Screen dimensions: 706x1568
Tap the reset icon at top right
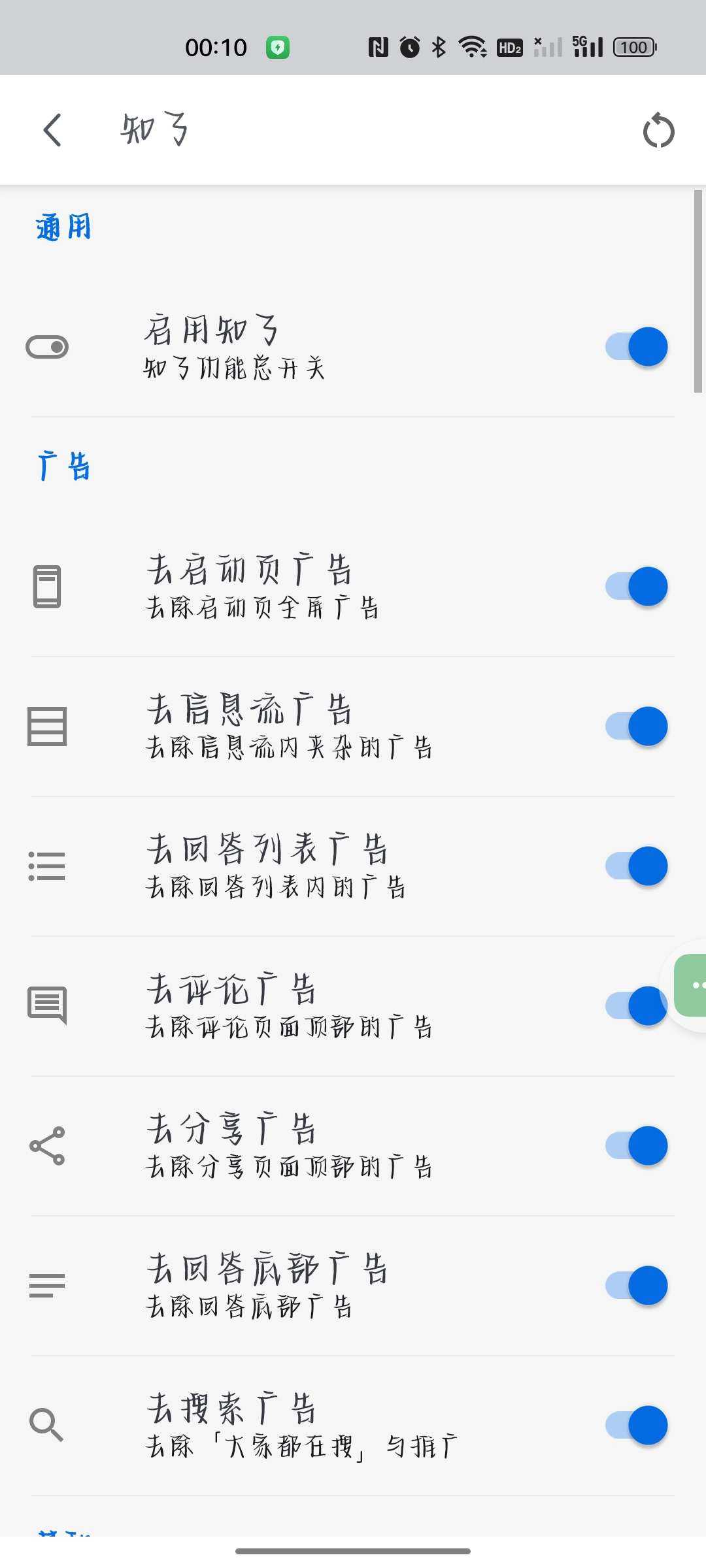pyautogui.click(x=658, y=129)
